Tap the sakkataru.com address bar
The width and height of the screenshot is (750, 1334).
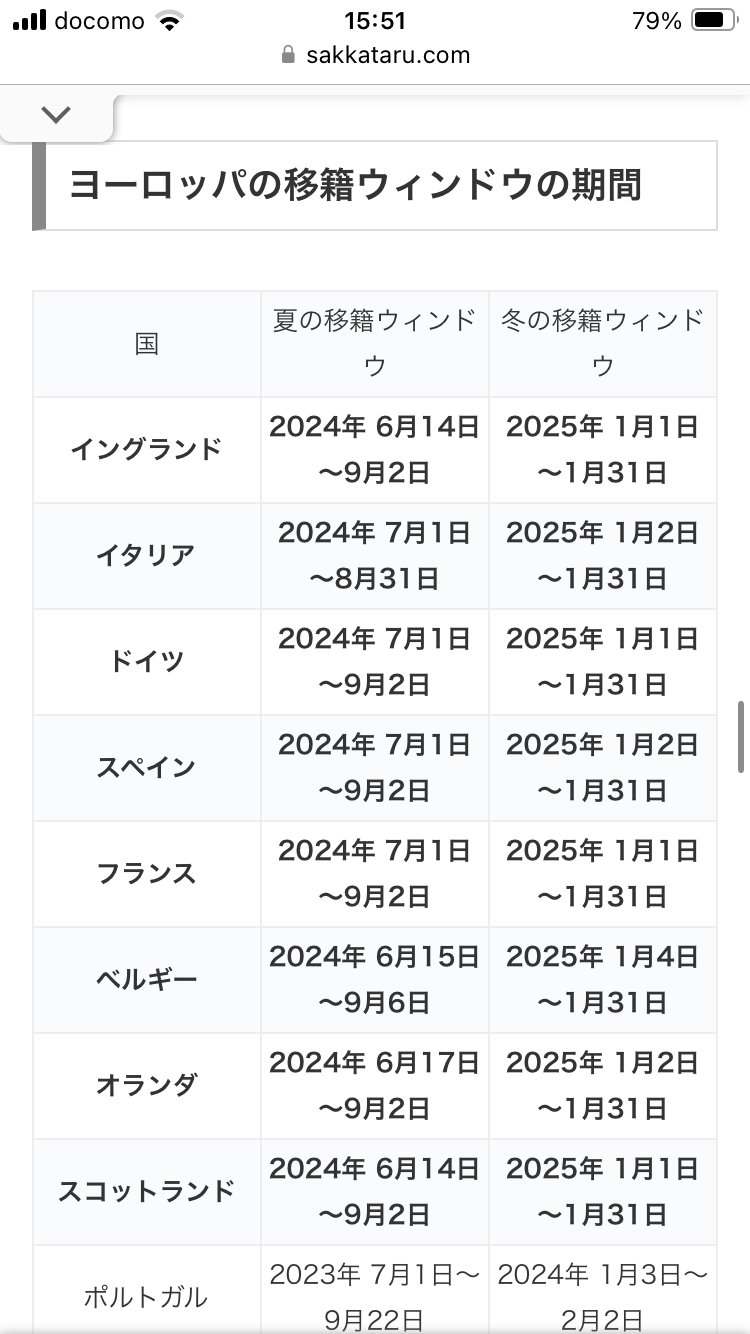[375, 55]
